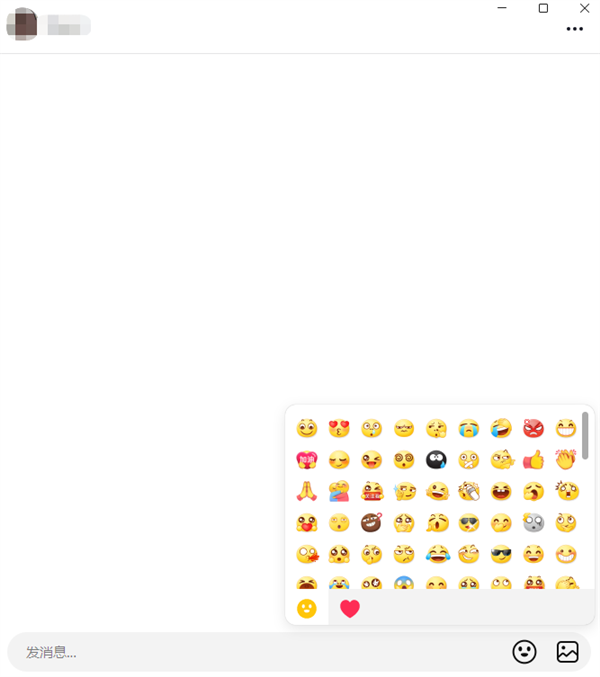Insert the 加油 heart emoji

tap(306, 460)
